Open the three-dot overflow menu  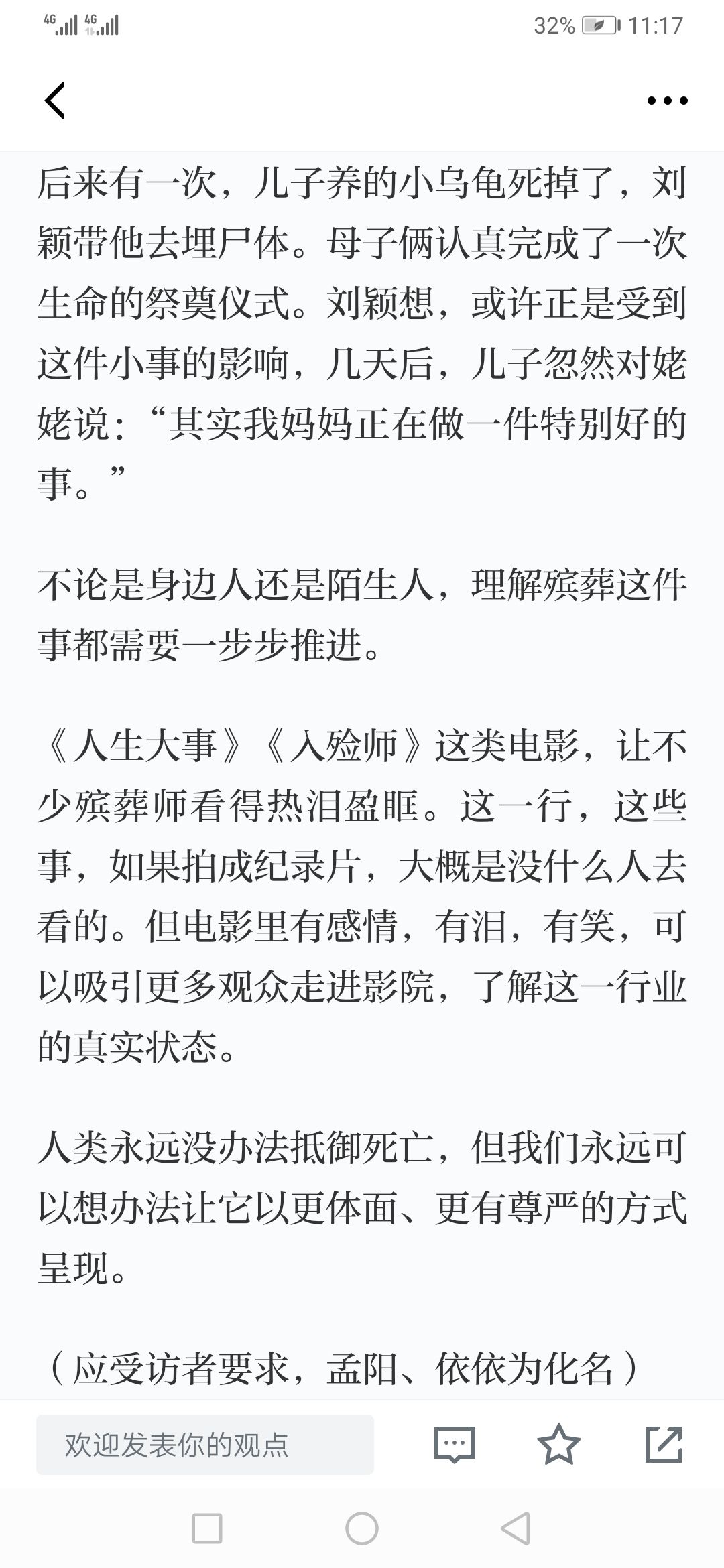[x=667, y=101]
